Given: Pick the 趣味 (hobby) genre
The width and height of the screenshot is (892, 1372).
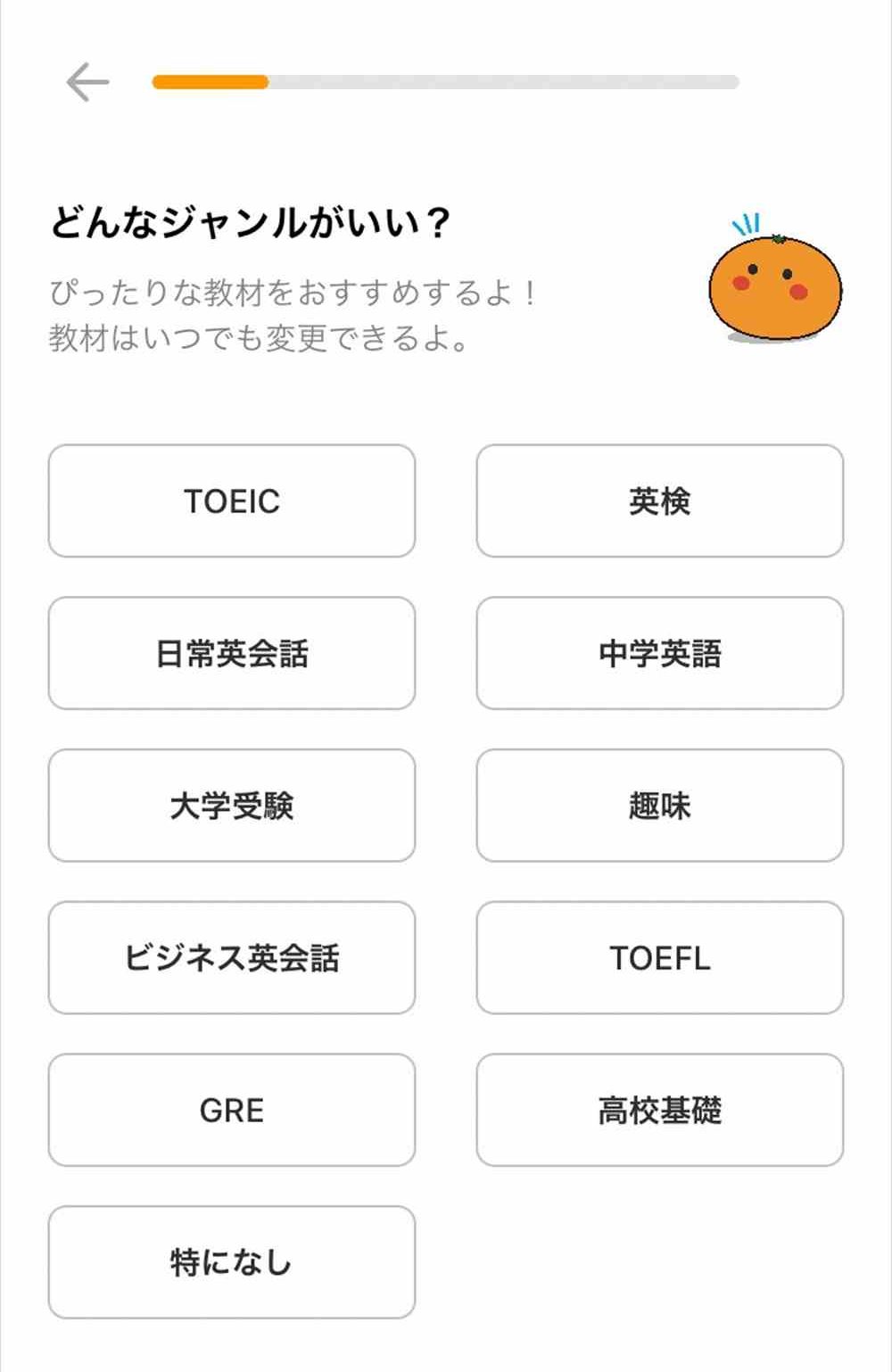Looking at the screenshot, I should (x=659, y=806).
